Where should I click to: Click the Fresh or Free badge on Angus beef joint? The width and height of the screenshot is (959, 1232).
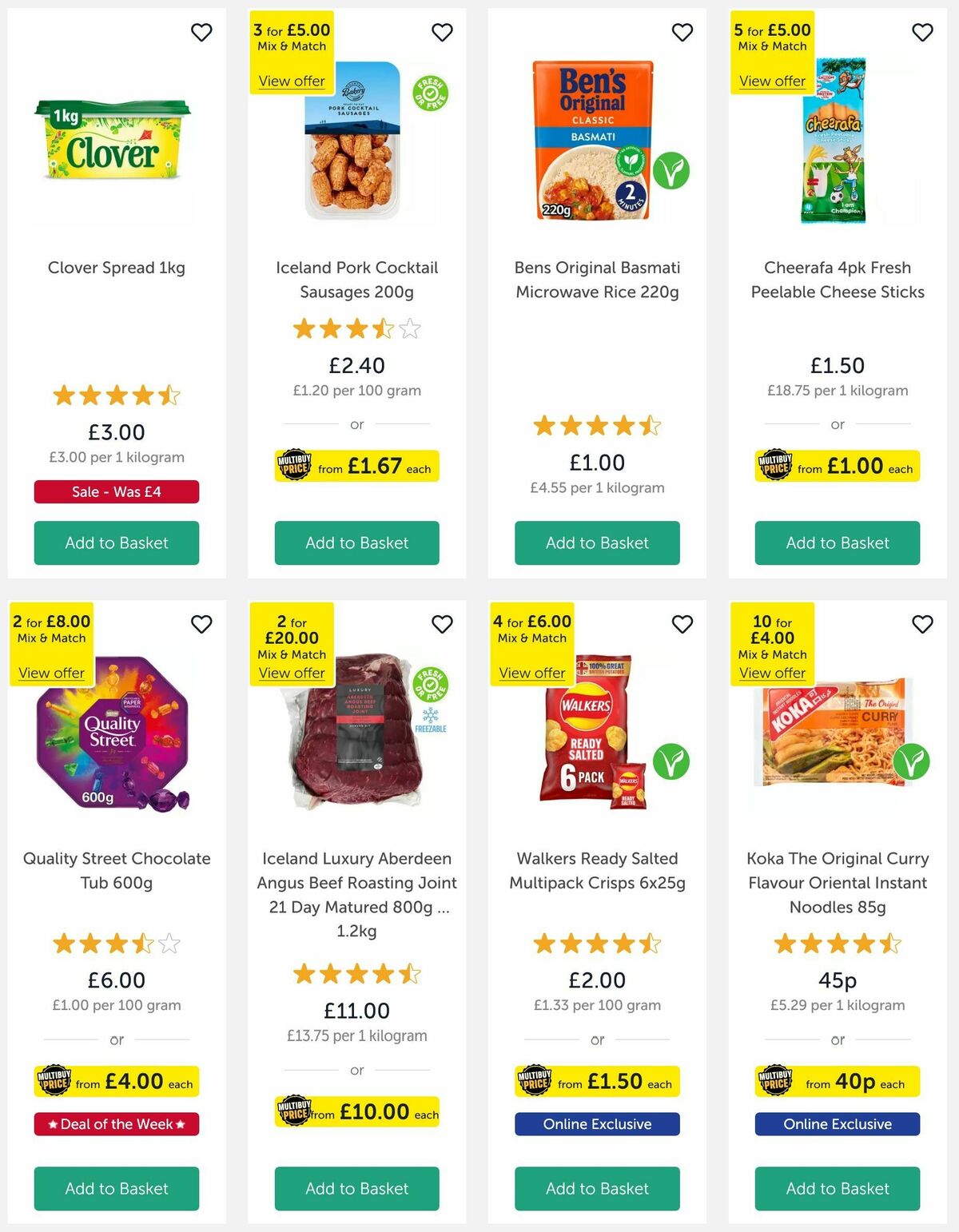pyautogui.click(x=431, y=686)
